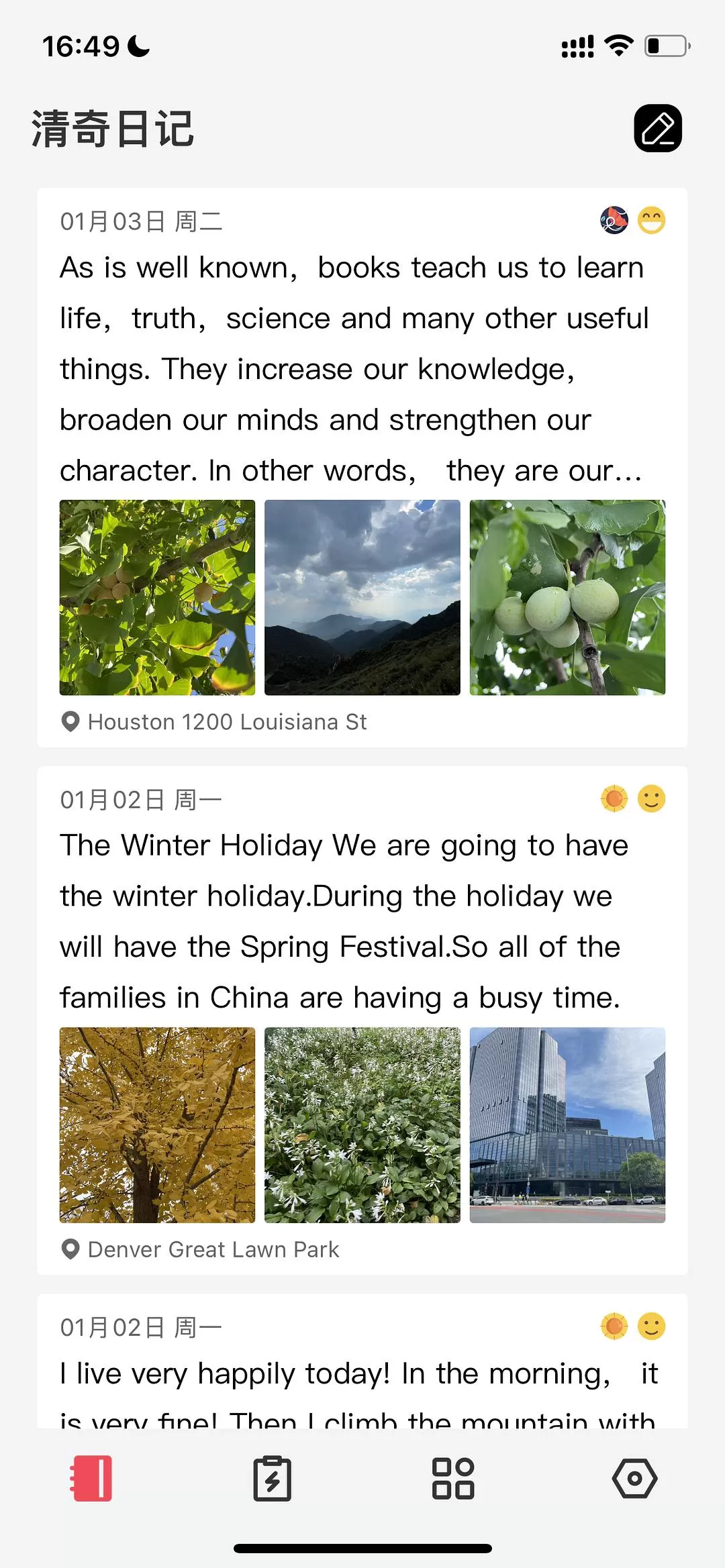Open The Winter Holiday diary entry

click(342, 921)
